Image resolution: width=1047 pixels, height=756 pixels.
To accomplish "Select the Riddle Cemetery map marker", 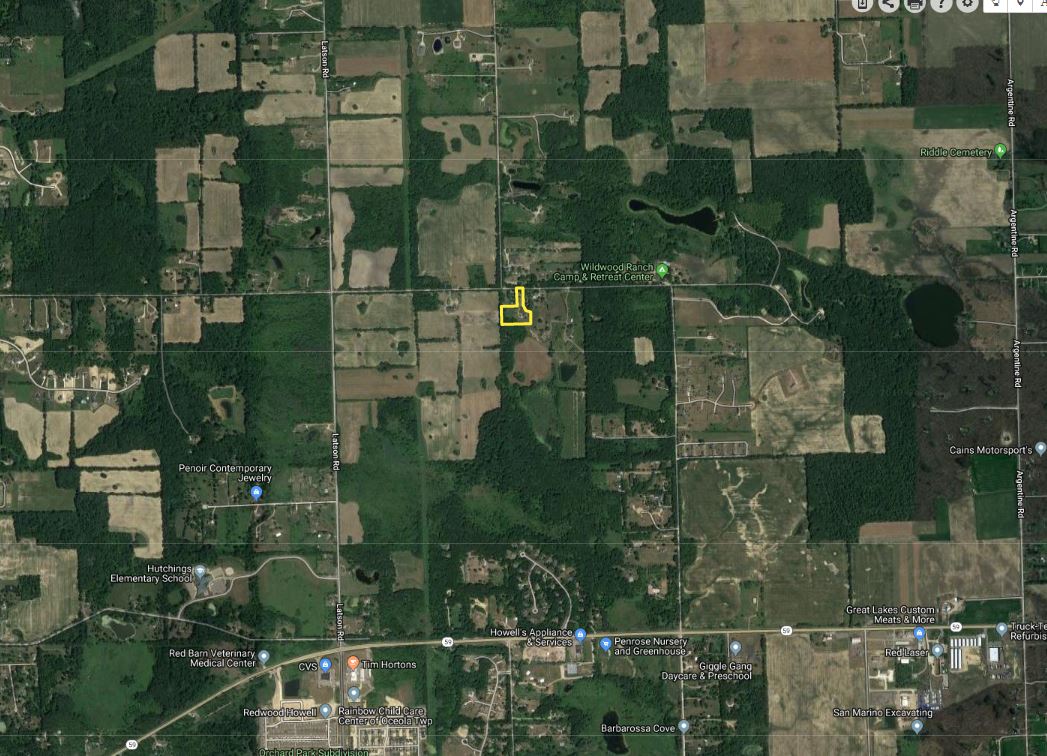I will tap(1000, 152).
